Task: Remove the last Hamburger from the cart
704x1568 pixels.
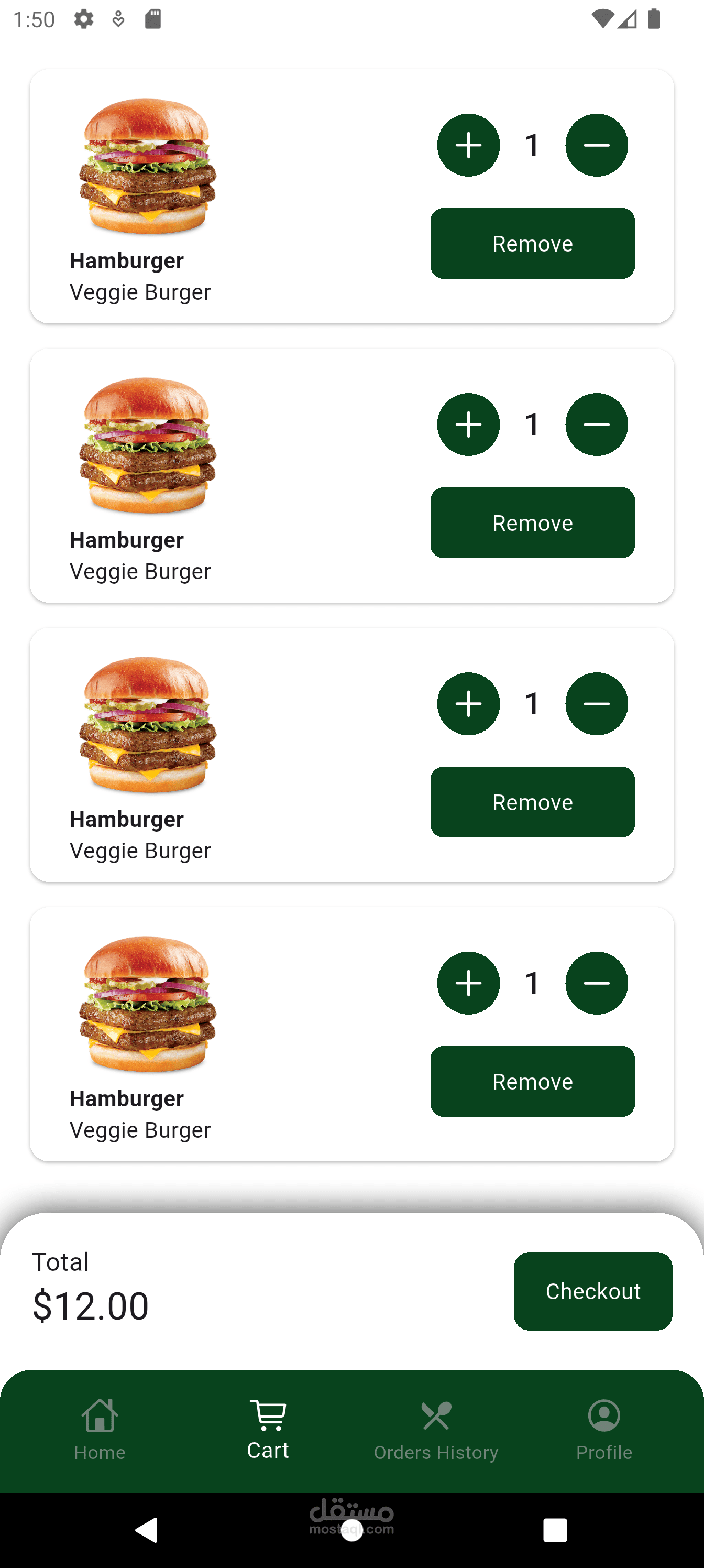Action: coord(532,1082)
